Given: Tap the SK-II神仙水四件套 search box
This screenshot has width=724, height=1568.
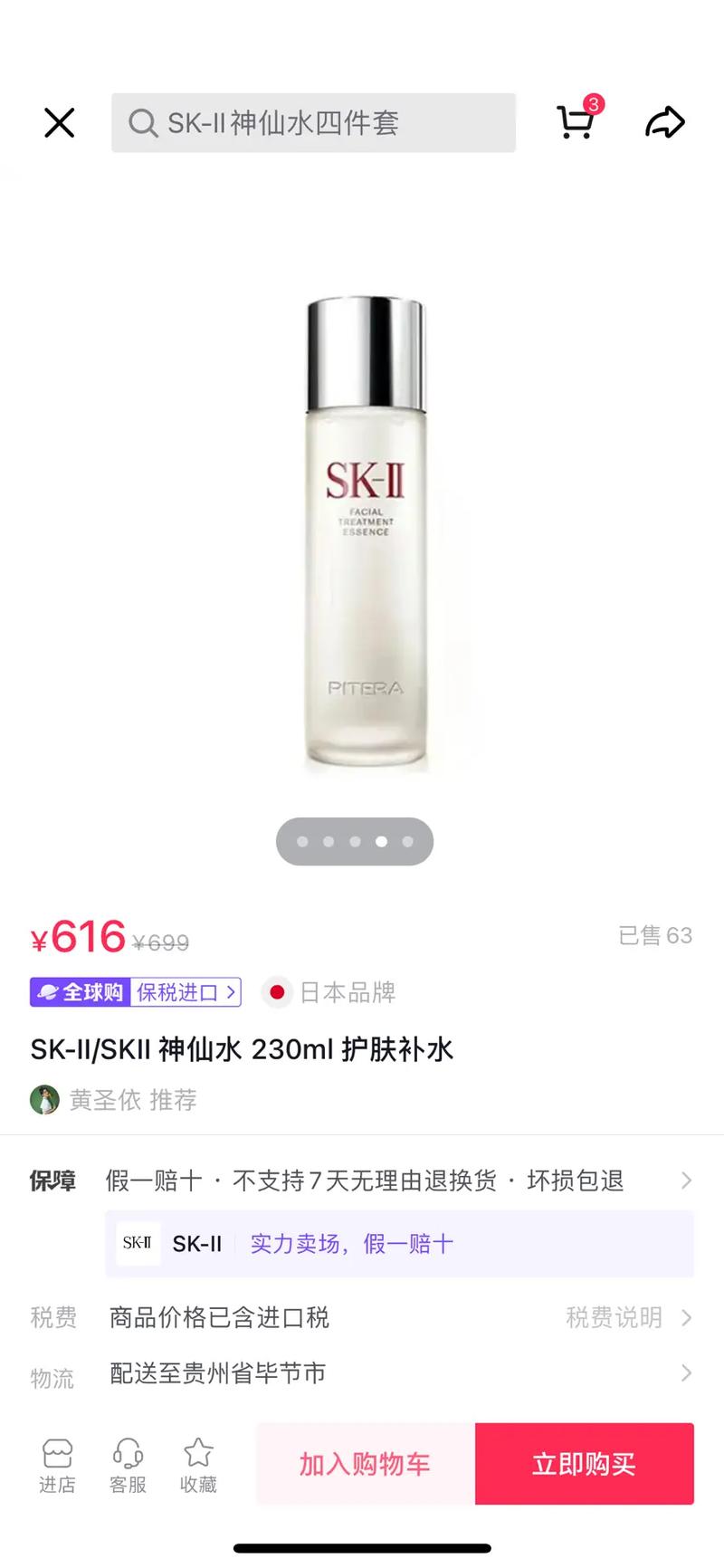Looking at the screenshot, I should point(313,122).
